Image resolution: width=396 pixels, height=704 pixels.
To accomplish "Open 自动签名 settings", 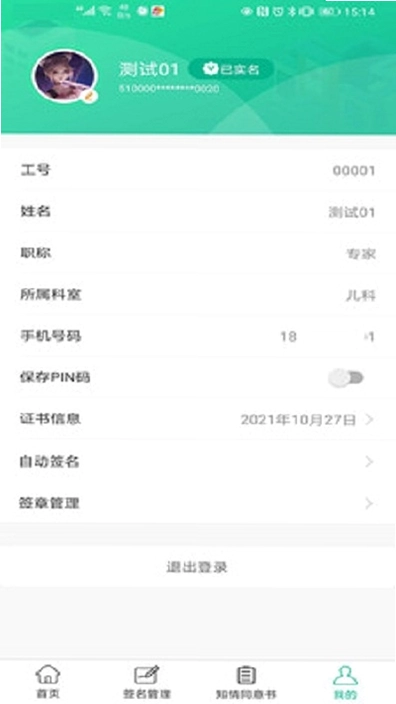I will 198,462.
